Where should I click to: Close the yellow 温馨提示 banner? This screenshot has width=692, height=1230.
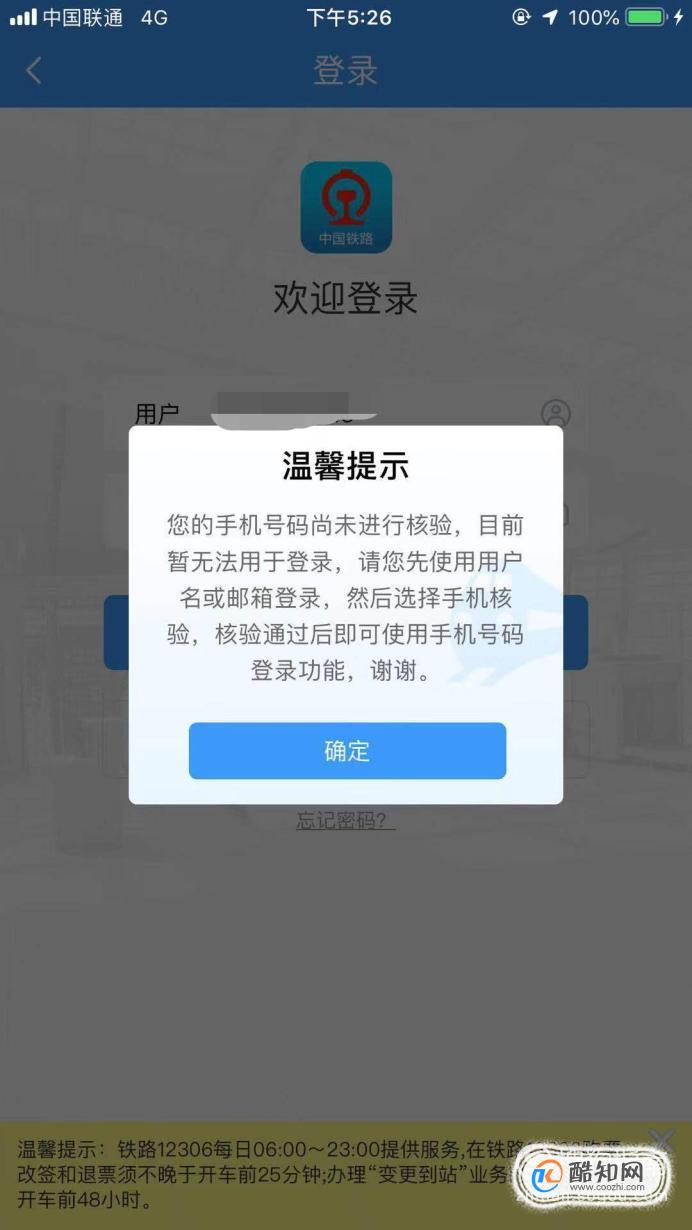(x=662, y=1140)
